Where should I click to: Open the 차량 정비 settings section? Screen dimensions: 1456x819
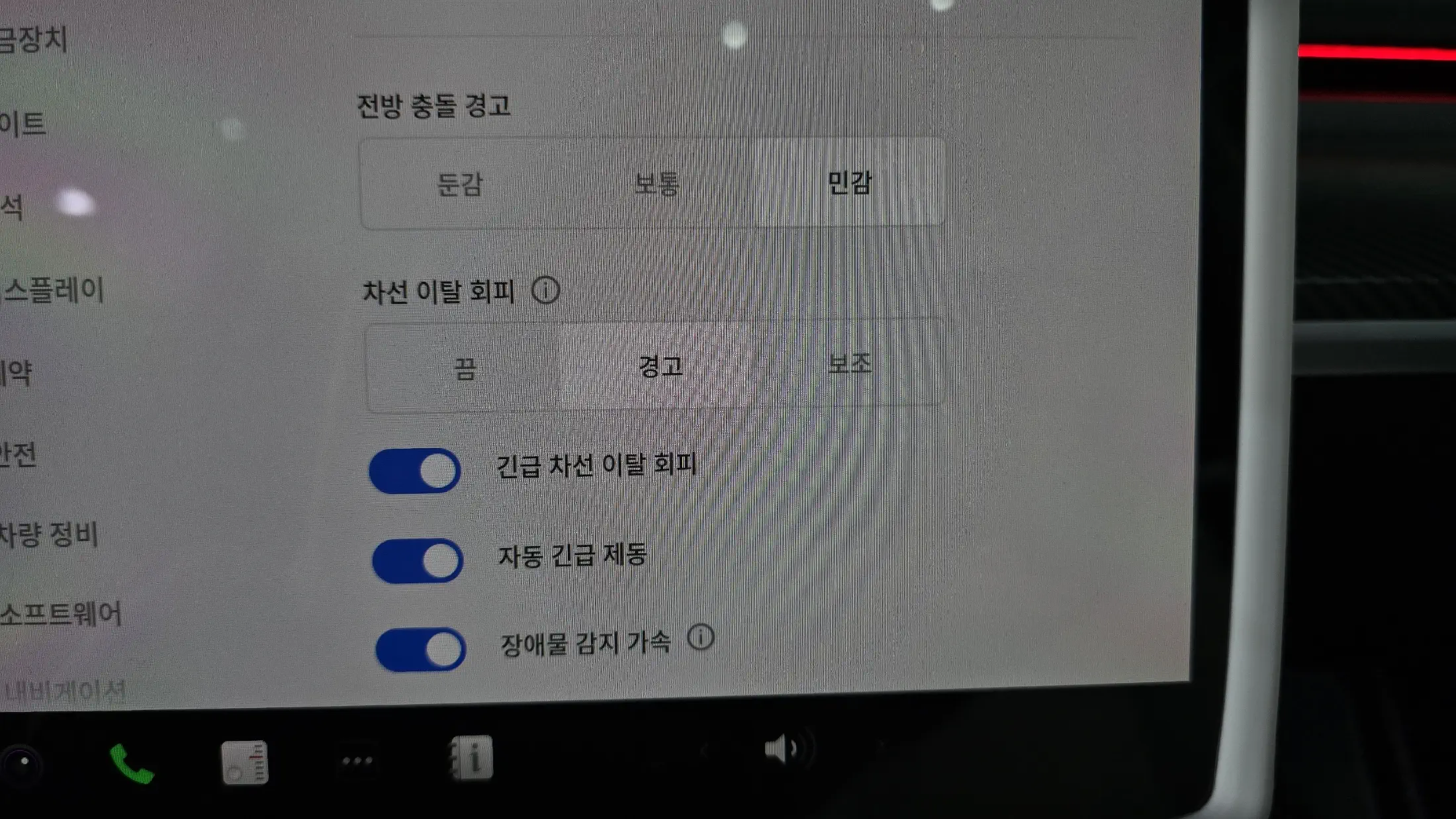pyautogui.click(x=50, y=535)
